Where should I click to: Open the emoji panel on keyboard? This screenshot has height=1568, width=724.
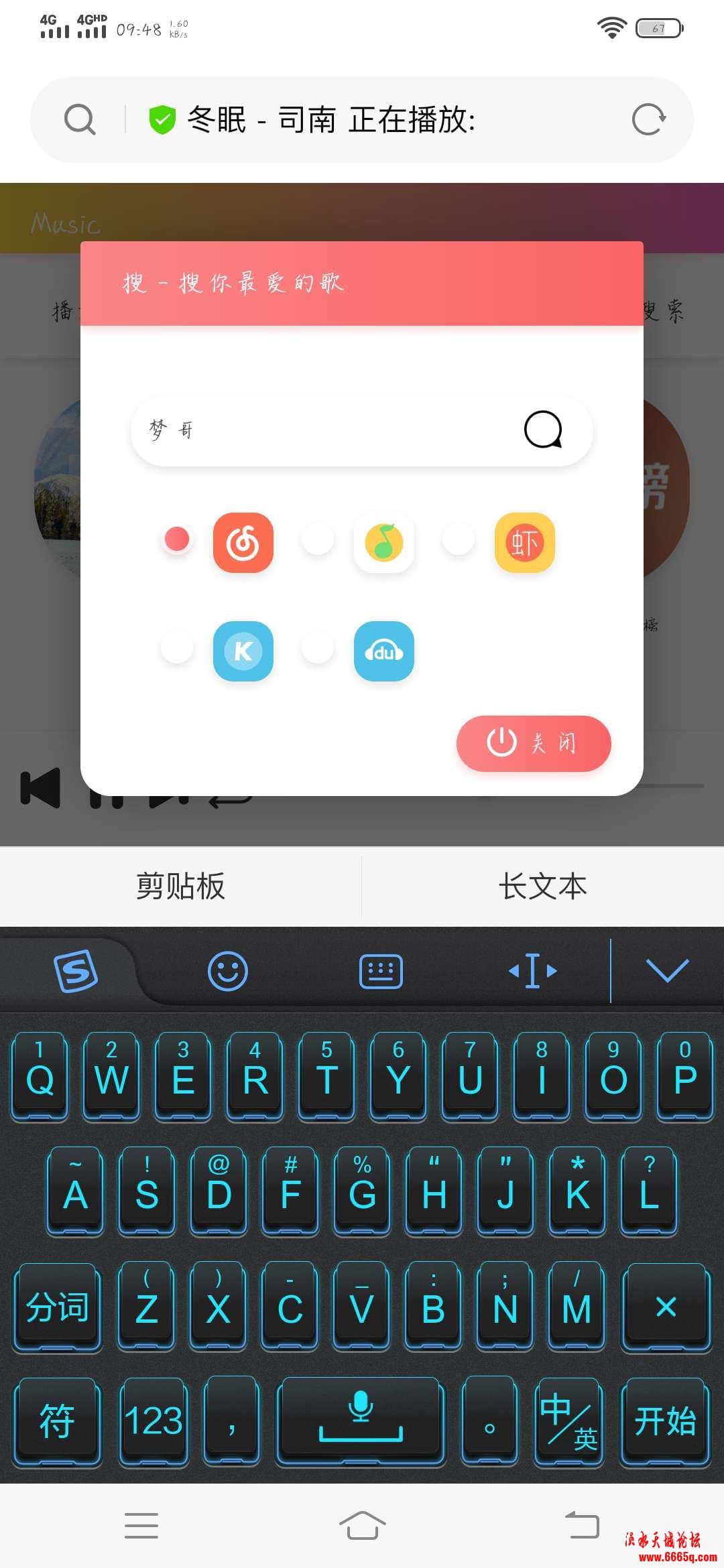tap(228, 971)
